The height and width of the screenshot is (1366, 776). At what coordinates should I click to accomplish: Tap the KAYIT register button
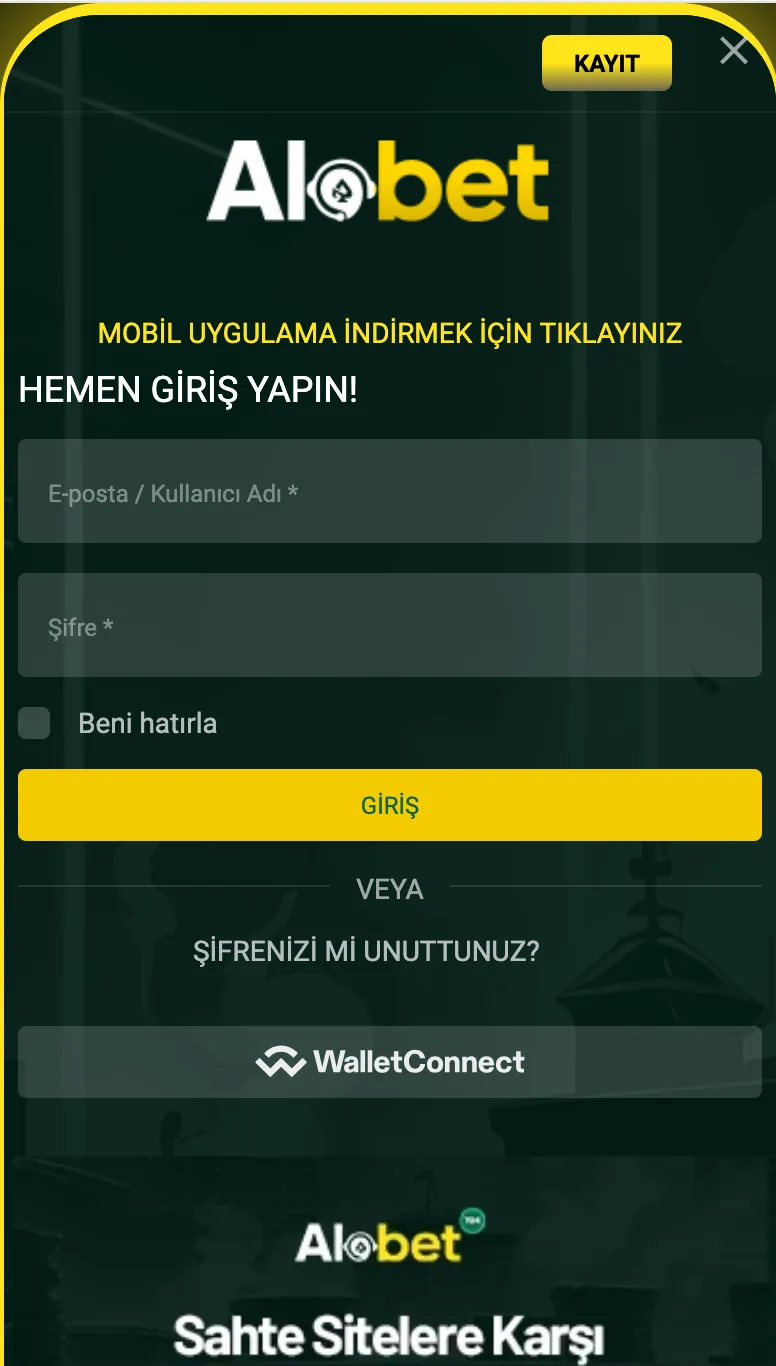click(x=606, y=63)
